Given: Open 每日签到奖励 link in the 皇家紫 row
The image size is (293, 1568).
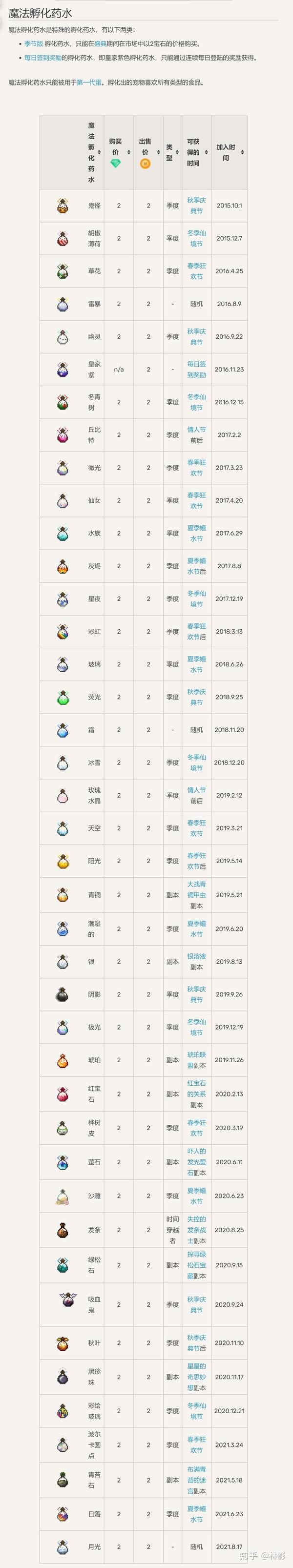Looking at the screenshot, I should [x=196, y=370].
